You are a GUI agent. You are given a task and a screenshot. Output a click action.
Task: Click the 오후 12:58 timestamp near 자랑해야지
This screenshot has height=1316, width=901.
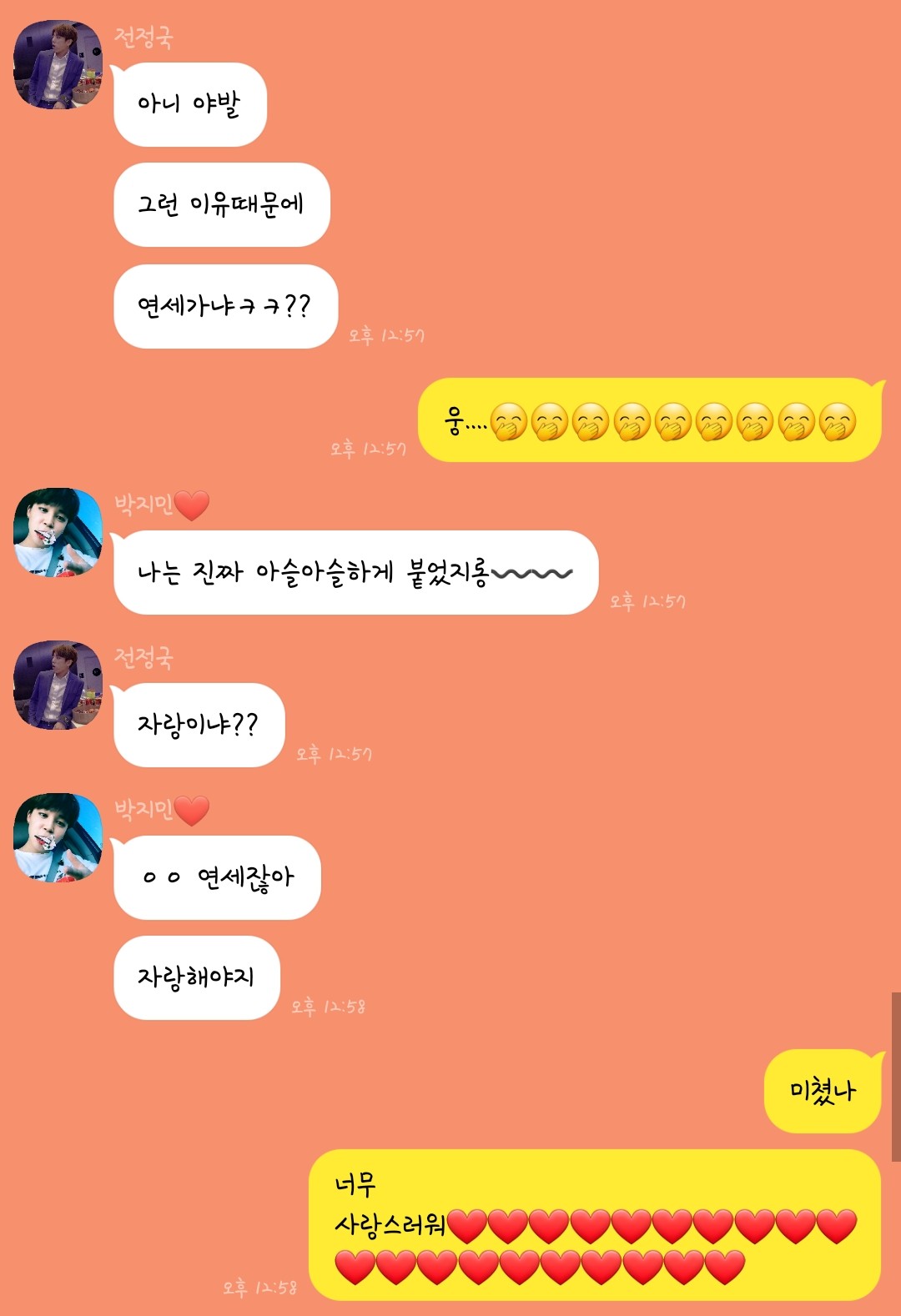[x=329, y=1006]
